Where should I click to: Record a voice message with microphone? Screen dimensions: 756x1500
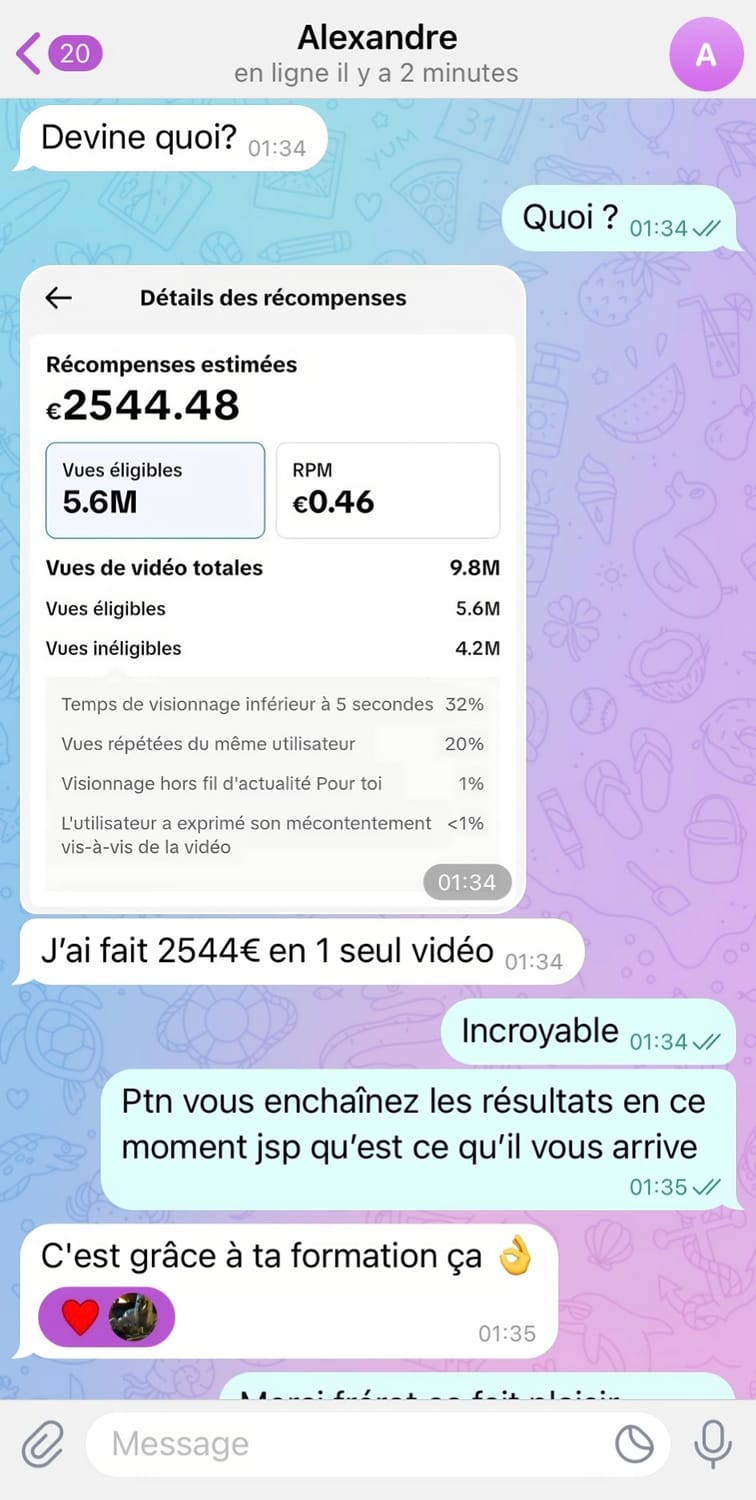click(x=712, y=1444)
